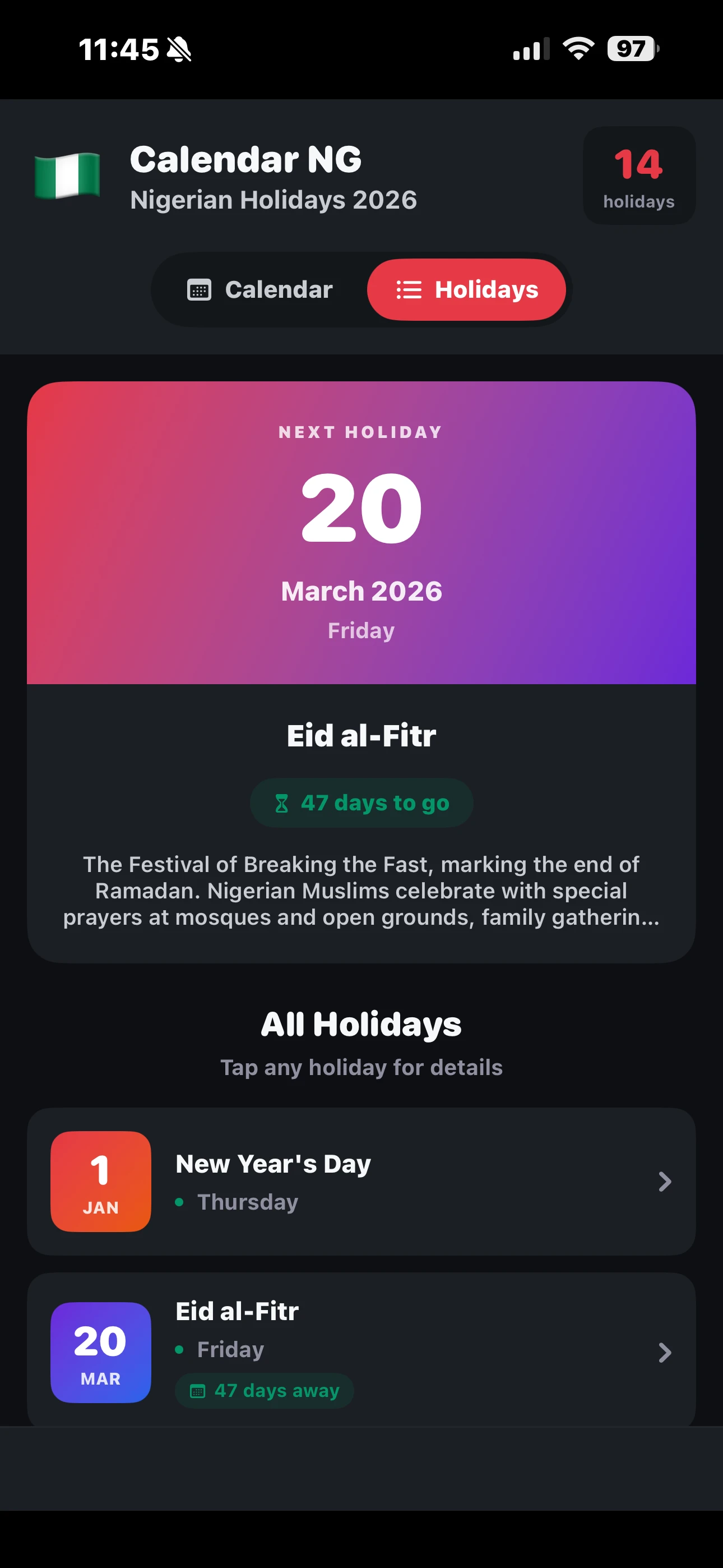
Task: Click the red 1 JAN date badge
Action: click(100, 1182)
